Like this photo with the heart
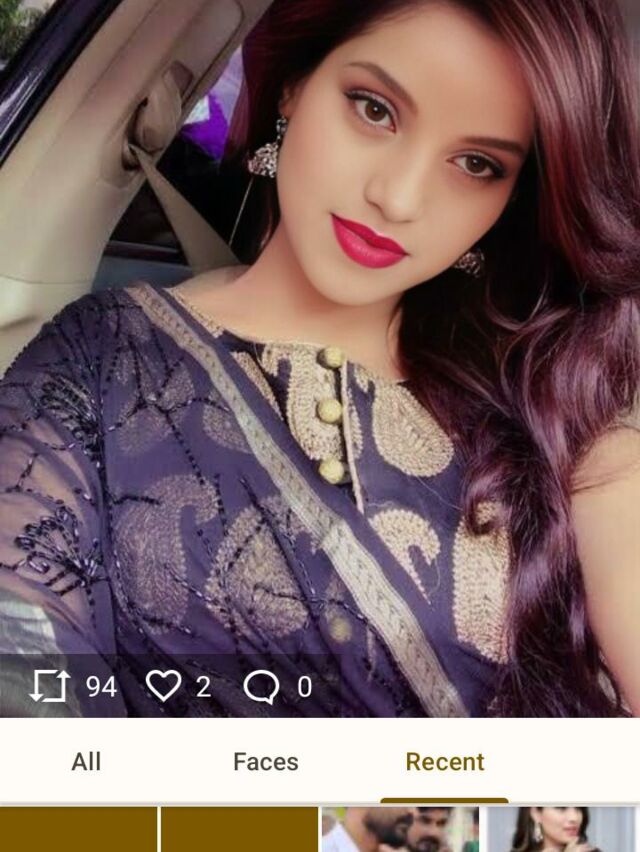This screenshot has width=640, height=852. click(x=164, y=685)
